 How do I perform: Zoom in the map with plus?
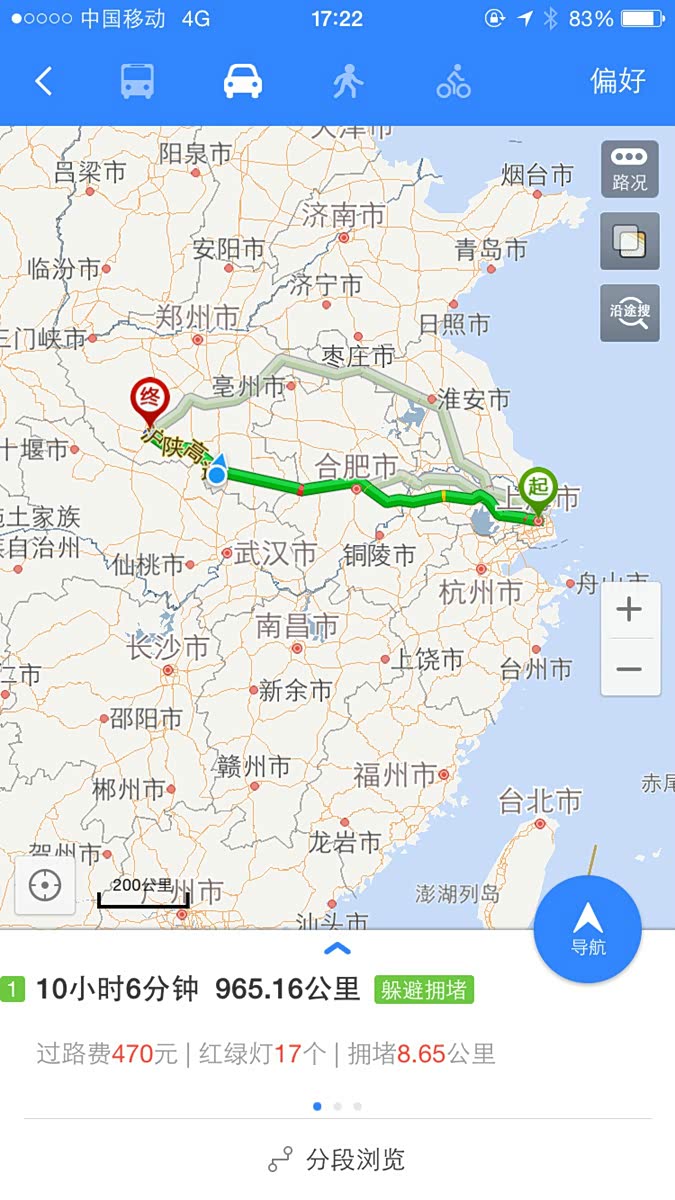pyautogui.click(x=630, y=609)
